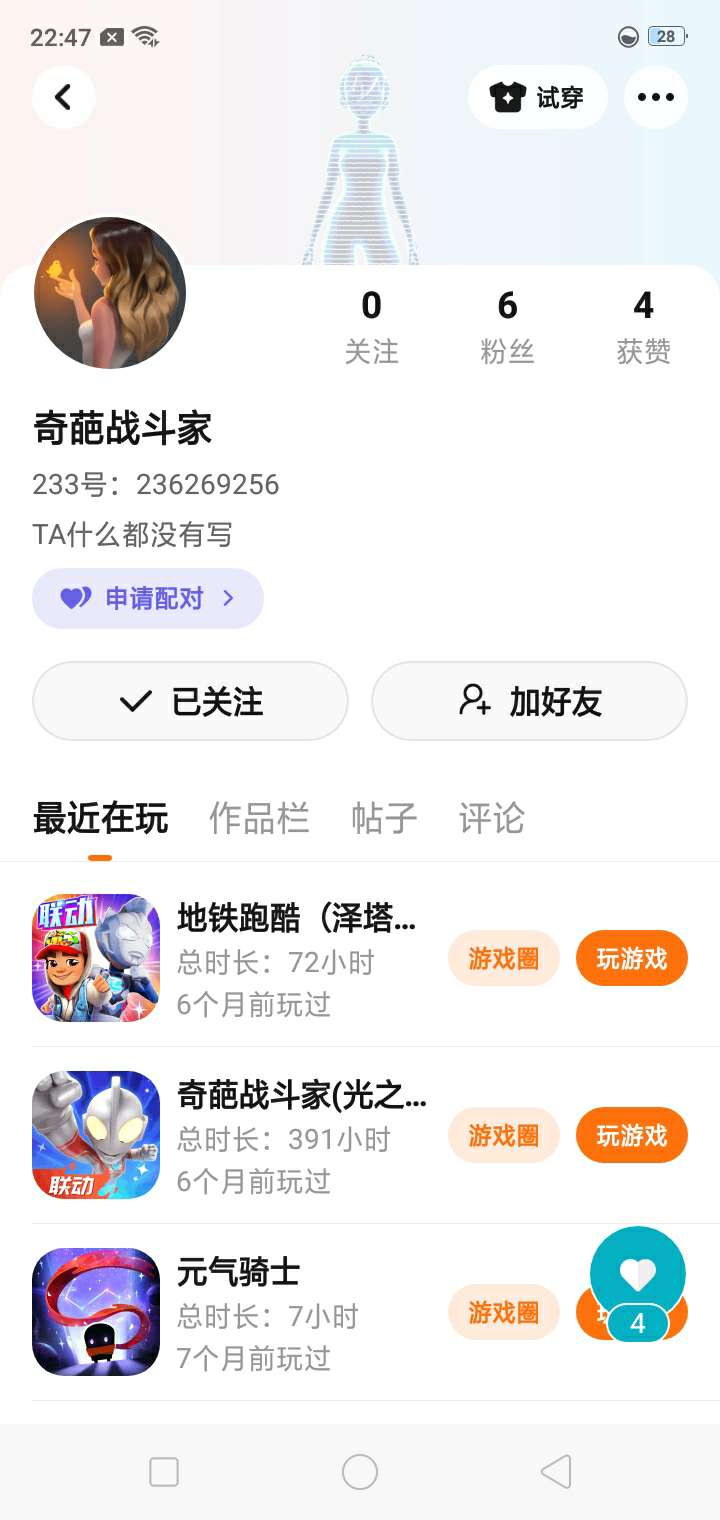Screen dimensions: 720x1520
Task: Open the three-dot overflow menu
Action: tap(656, 97)
